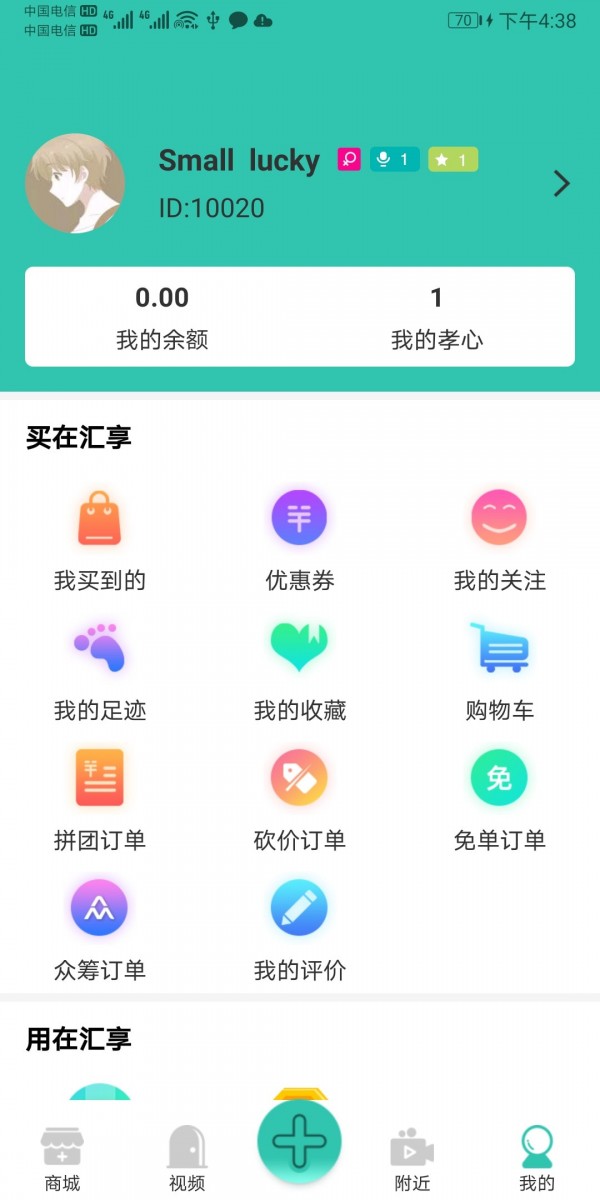Switch to the 商城 tab
Image resolution: width=600 pixels, height=1200 pixels.
click(62, 1158)
